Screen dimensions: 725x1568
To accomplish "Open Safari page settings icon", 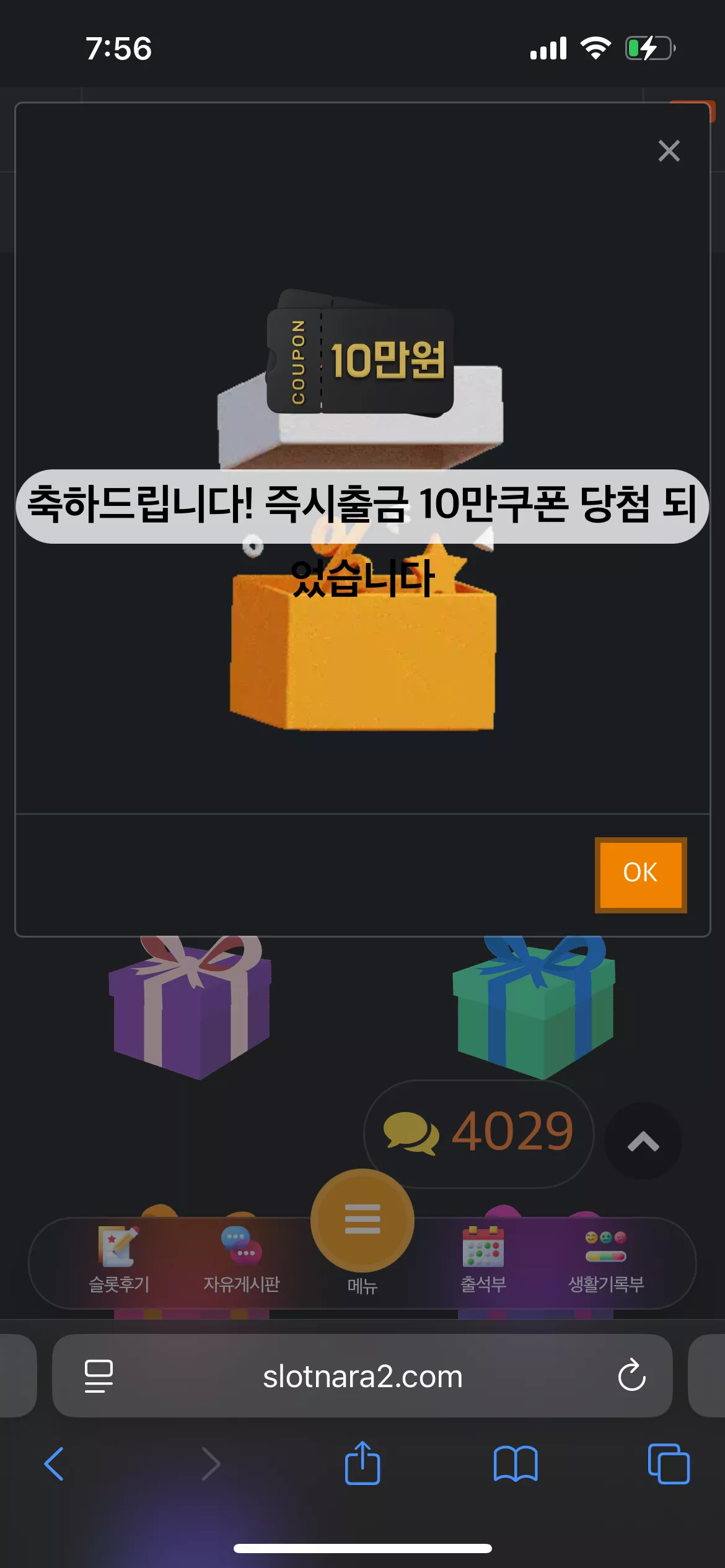I will tap(99, 1376).
